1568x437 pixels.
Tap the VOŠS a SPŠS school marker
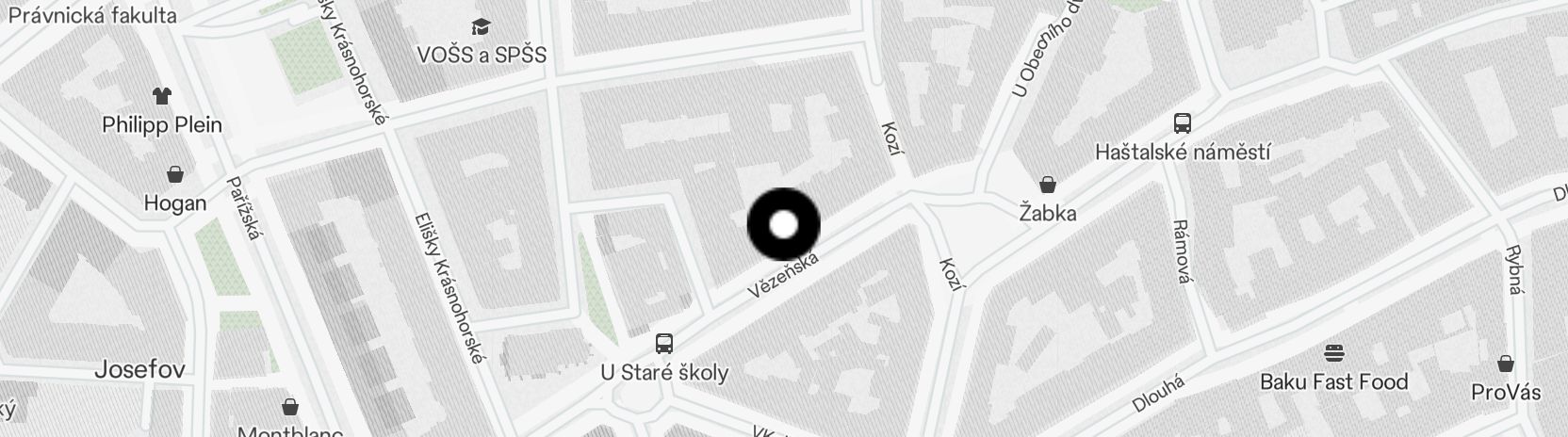tap(482, 25)
